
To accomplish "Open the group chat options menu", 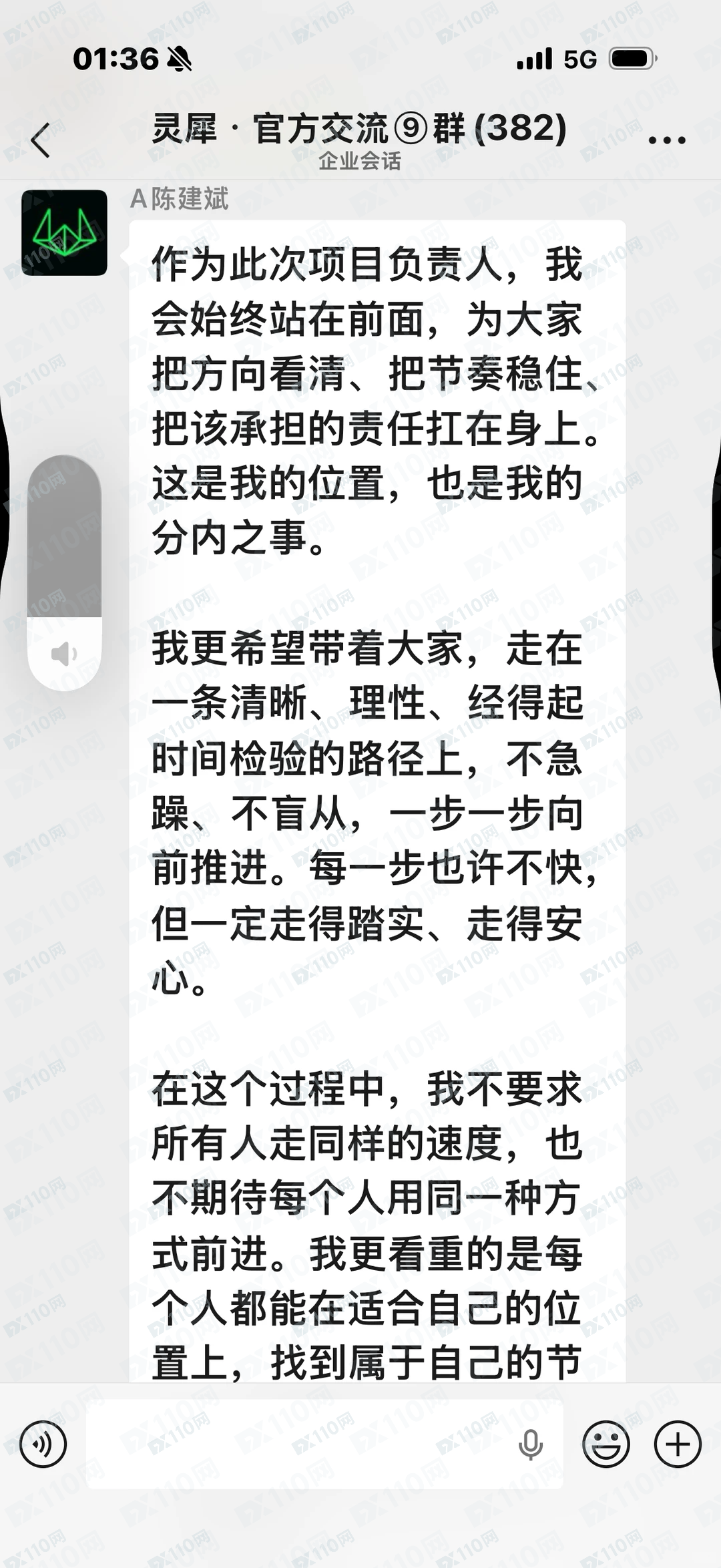I will 666,140.
